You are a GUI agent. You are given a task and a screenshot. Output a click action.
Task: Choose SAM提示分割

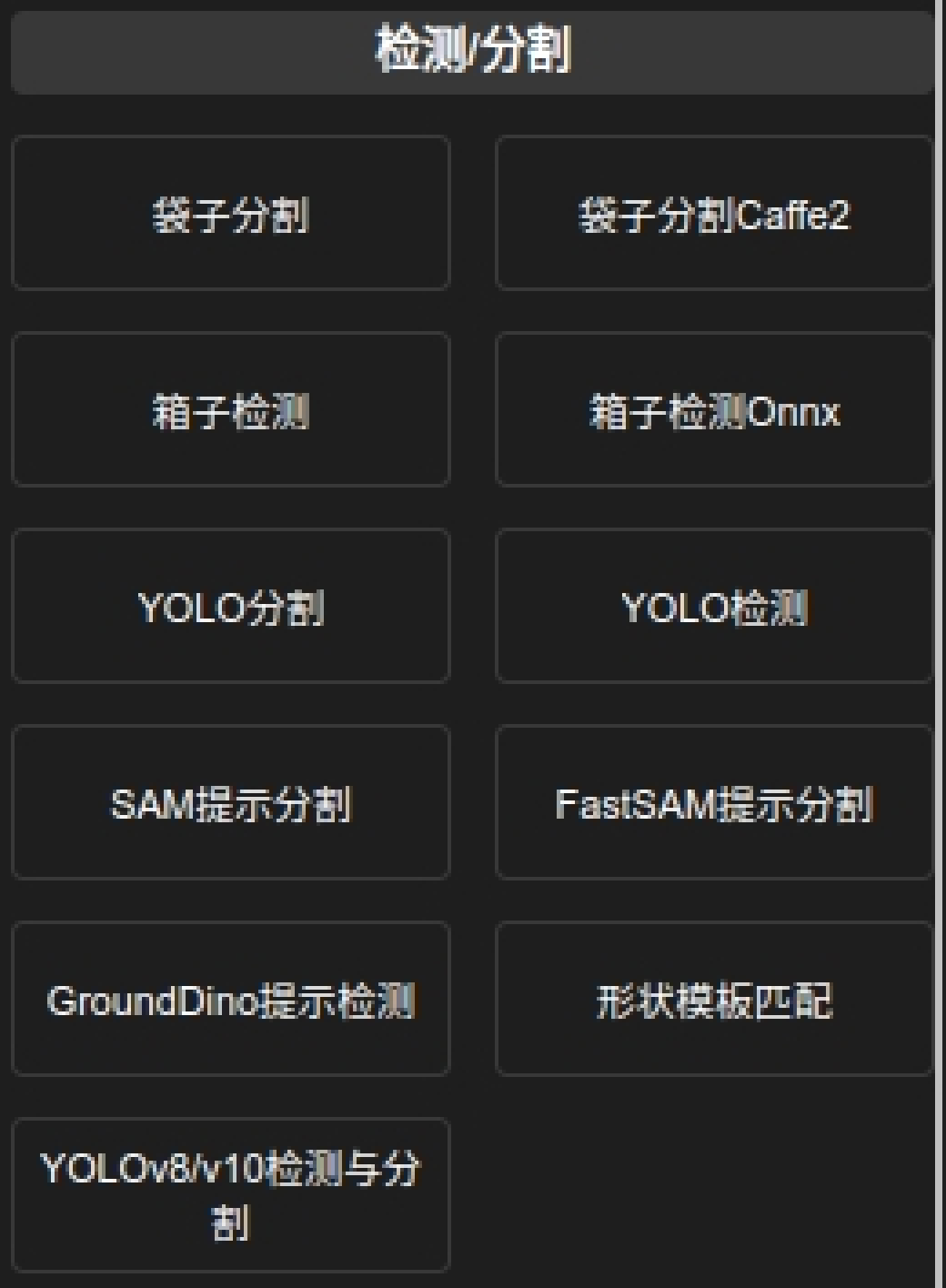230,803
